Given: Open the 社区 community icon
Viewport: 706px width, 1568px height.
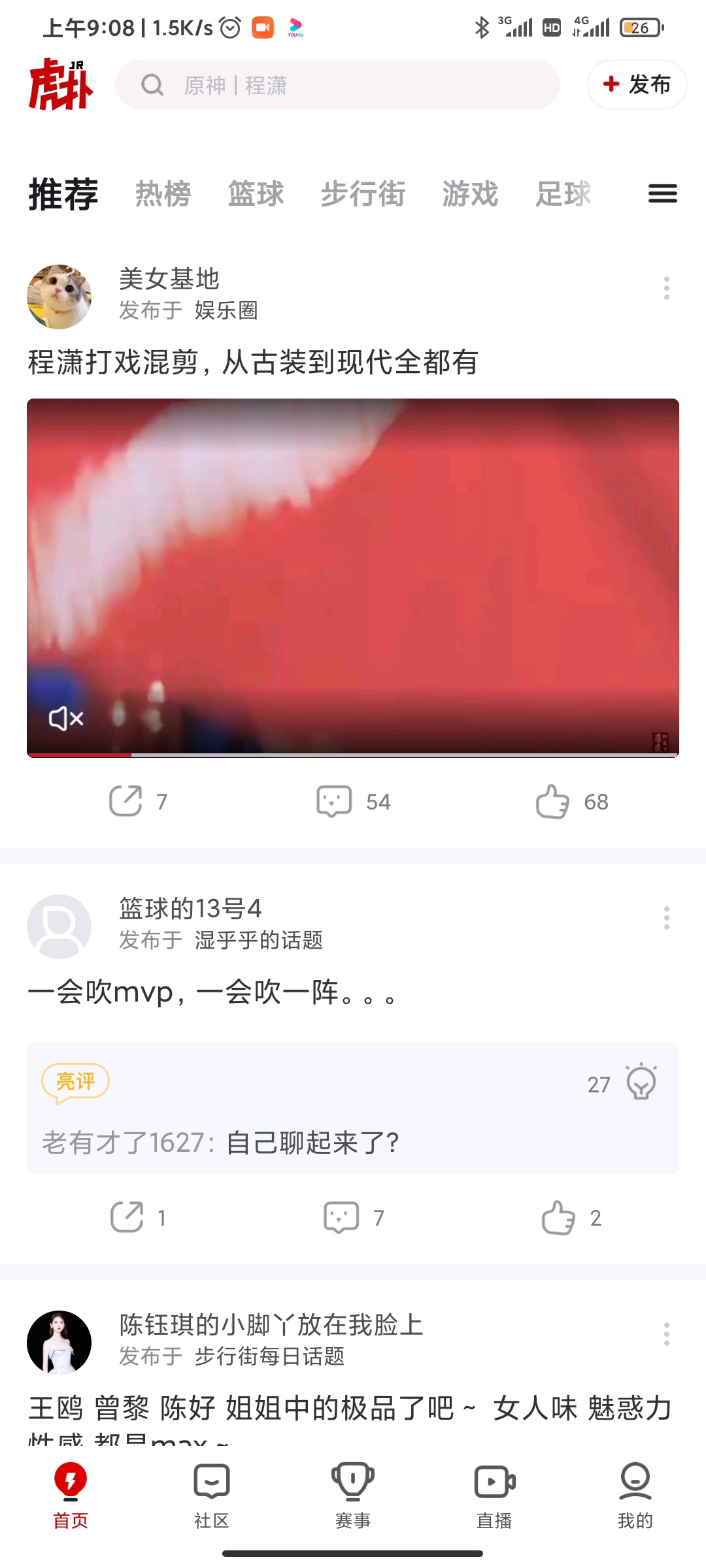Looking at the screenshot, I should [210, 1483].
